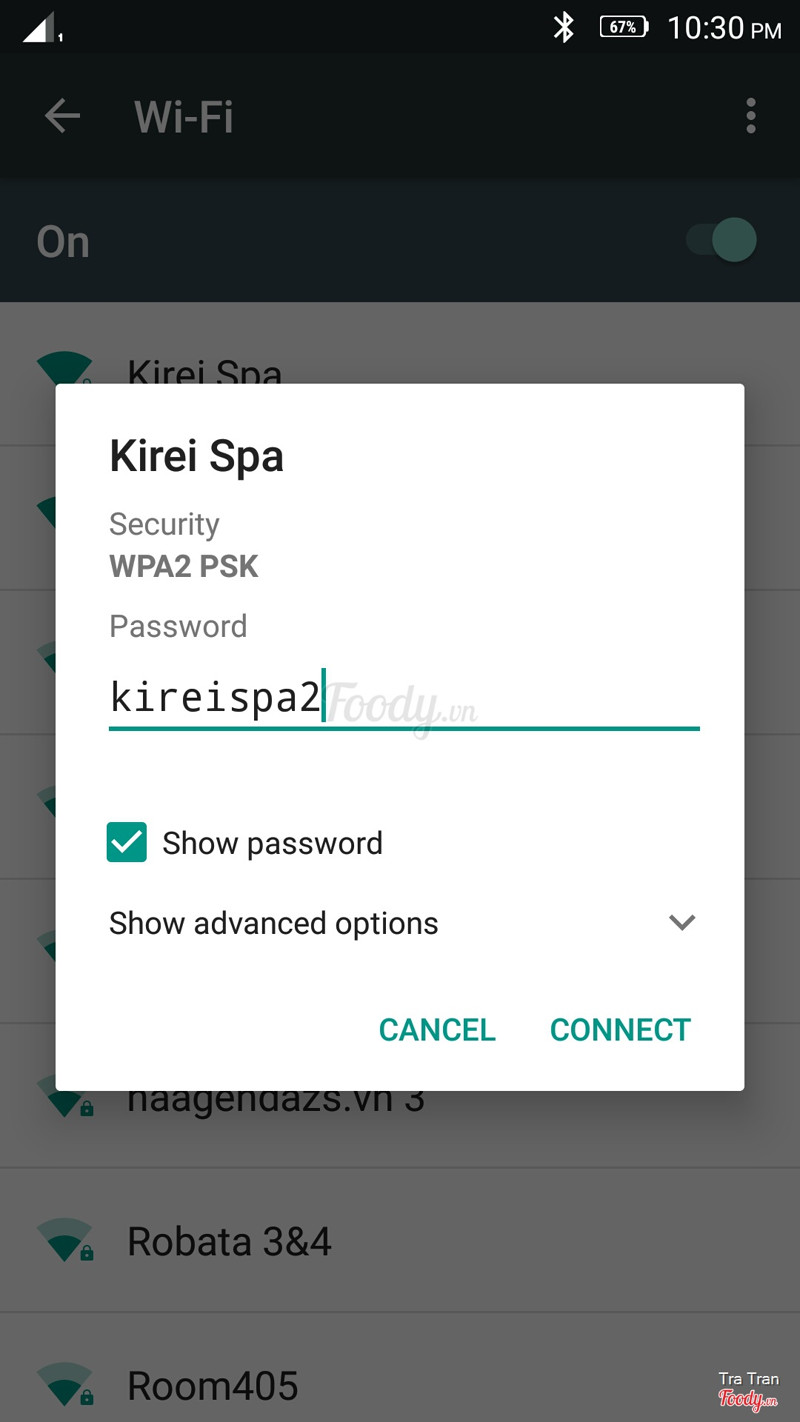This screenshot has height=1422, width=800.
Task: Tap the CONNECT button
Action: click(x=620, y=1029)
